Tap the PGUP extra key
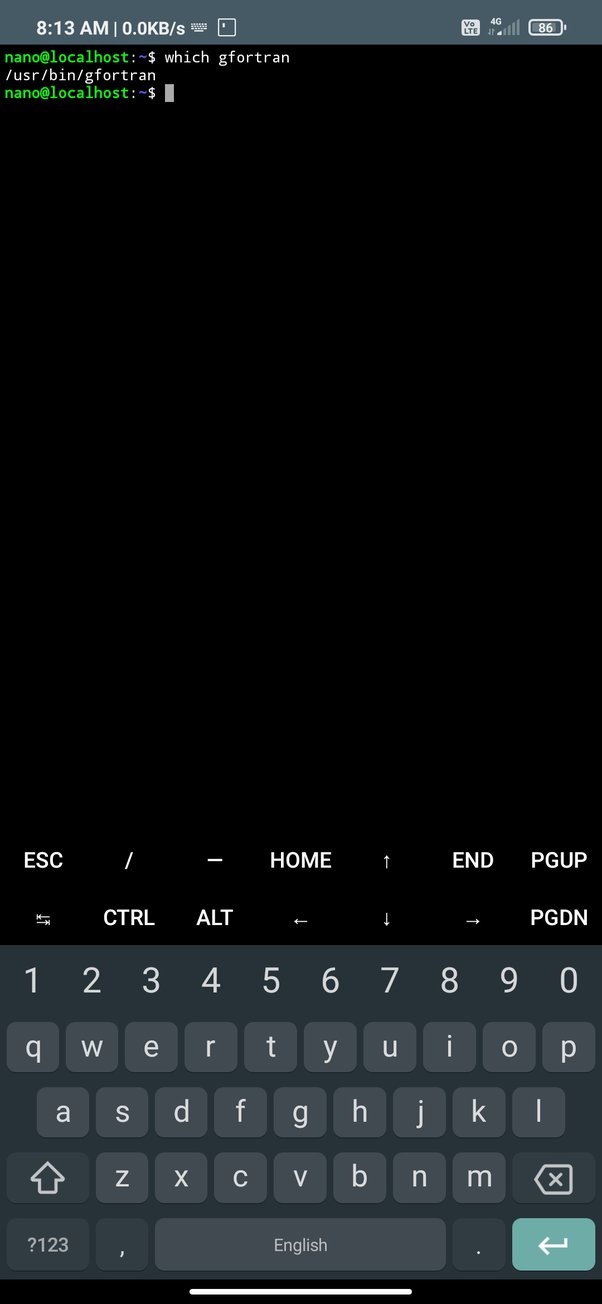 tap(559, 860)
